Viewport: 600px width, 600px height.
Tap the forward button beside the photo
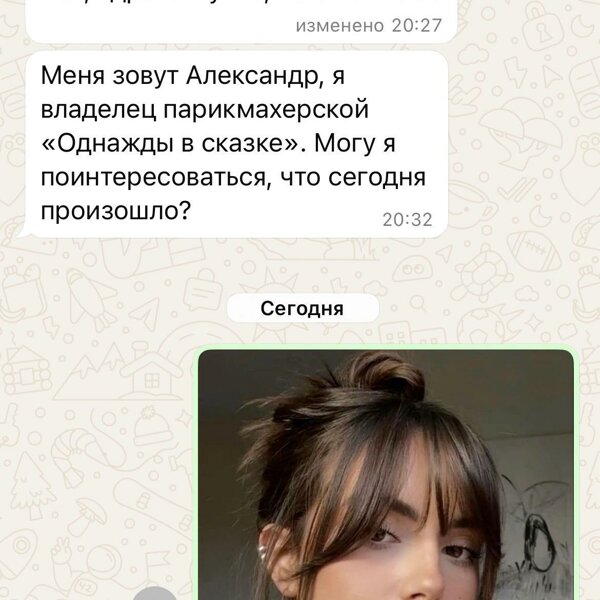155,596
